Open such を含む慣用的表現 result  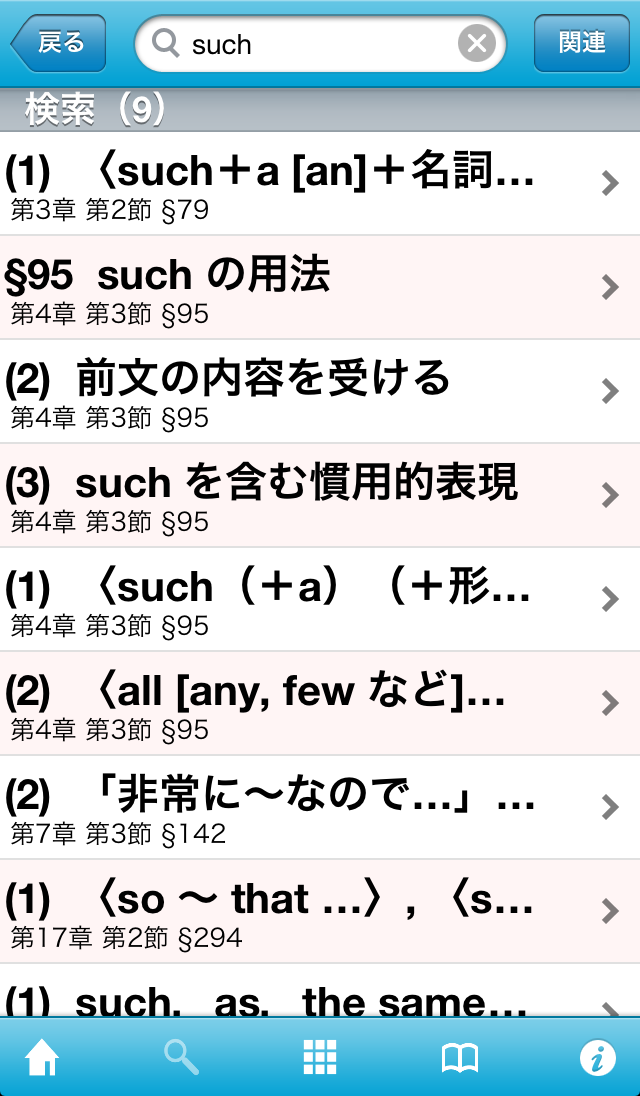(320, 496)
